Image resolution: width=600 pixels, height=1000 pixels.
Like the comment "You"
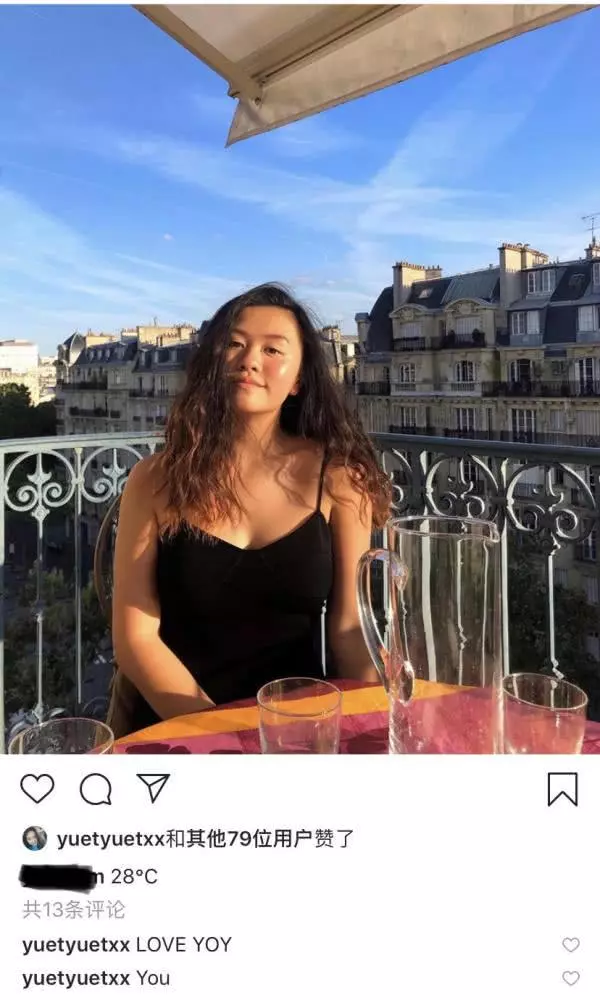point(570,978)
